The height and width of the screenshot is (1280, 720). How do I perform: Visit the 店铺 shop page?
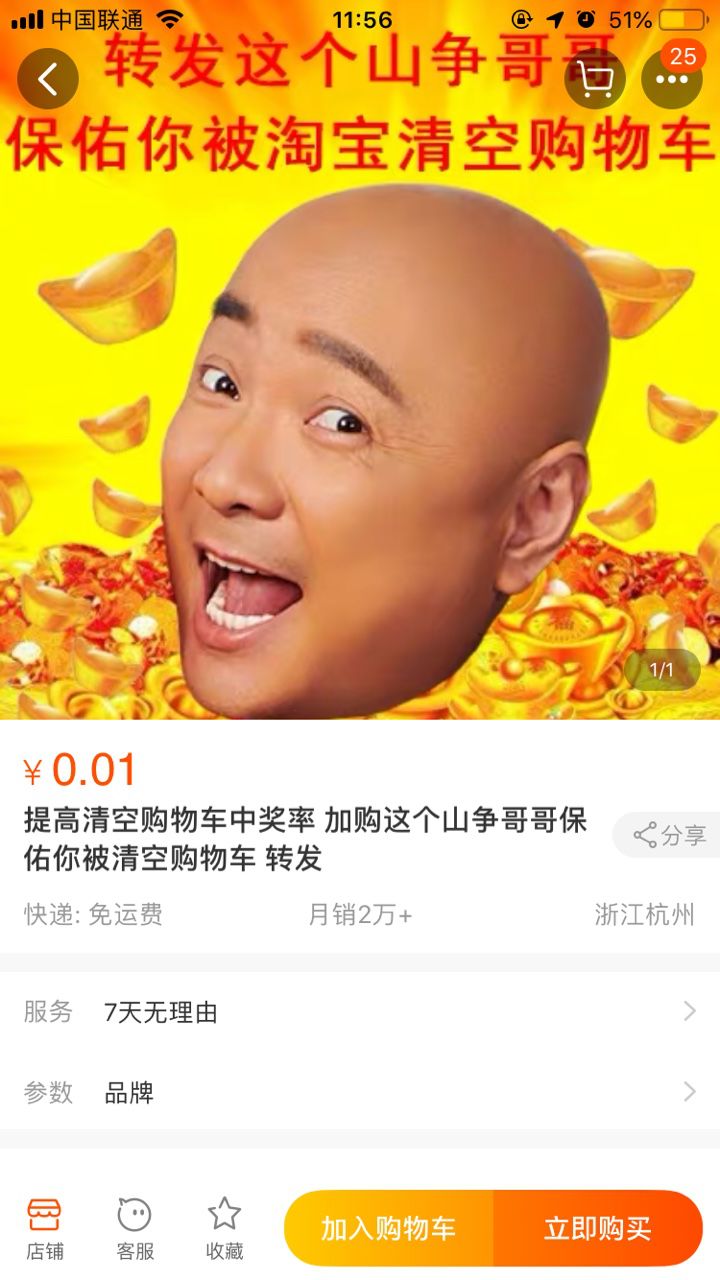click(45, 1229)
